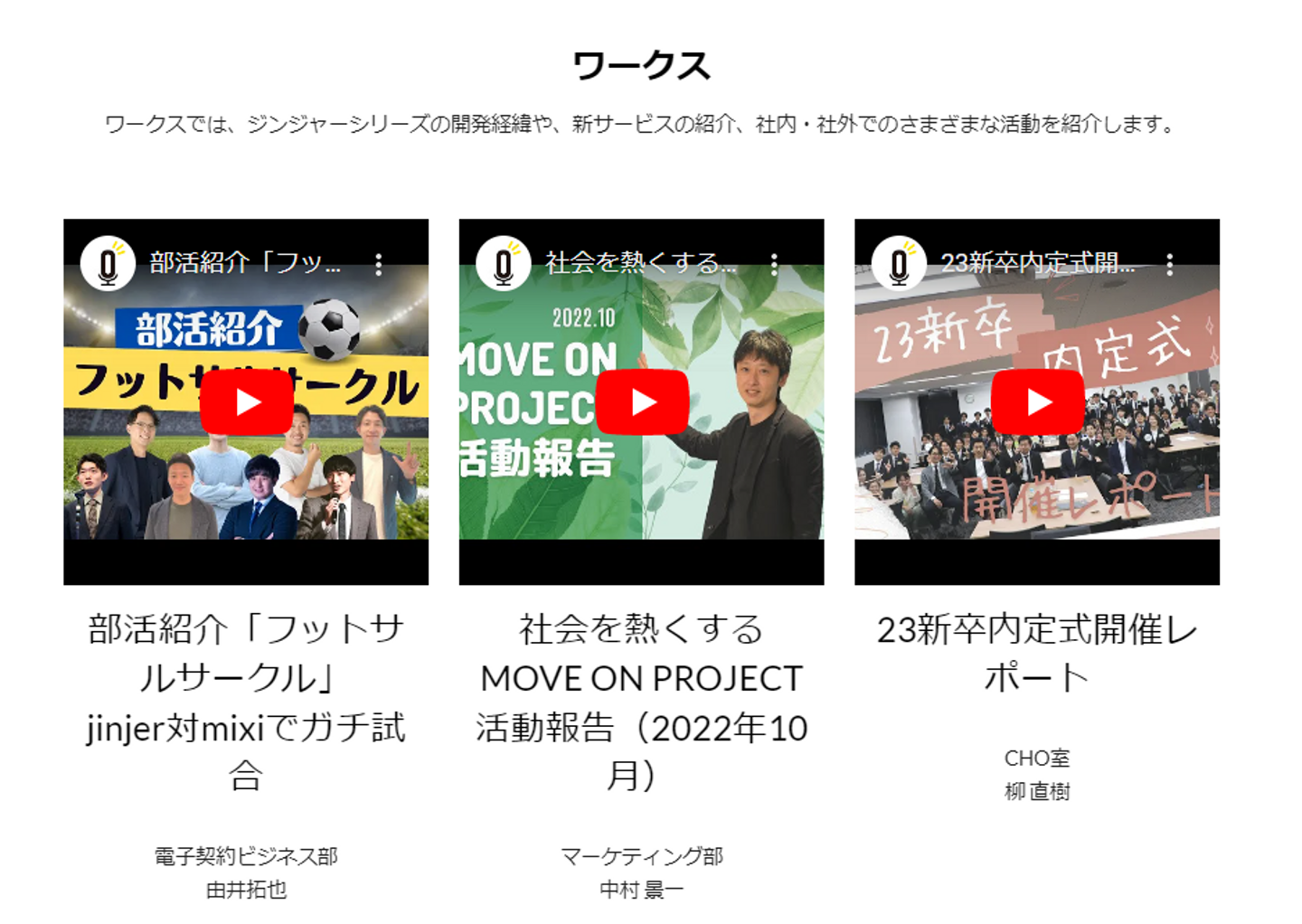Viewport: 1302px width, 924px height.
Task: Play the 23新卒内定式開催レポート video
Action: pyautogui.click(x=1037, y=402)
